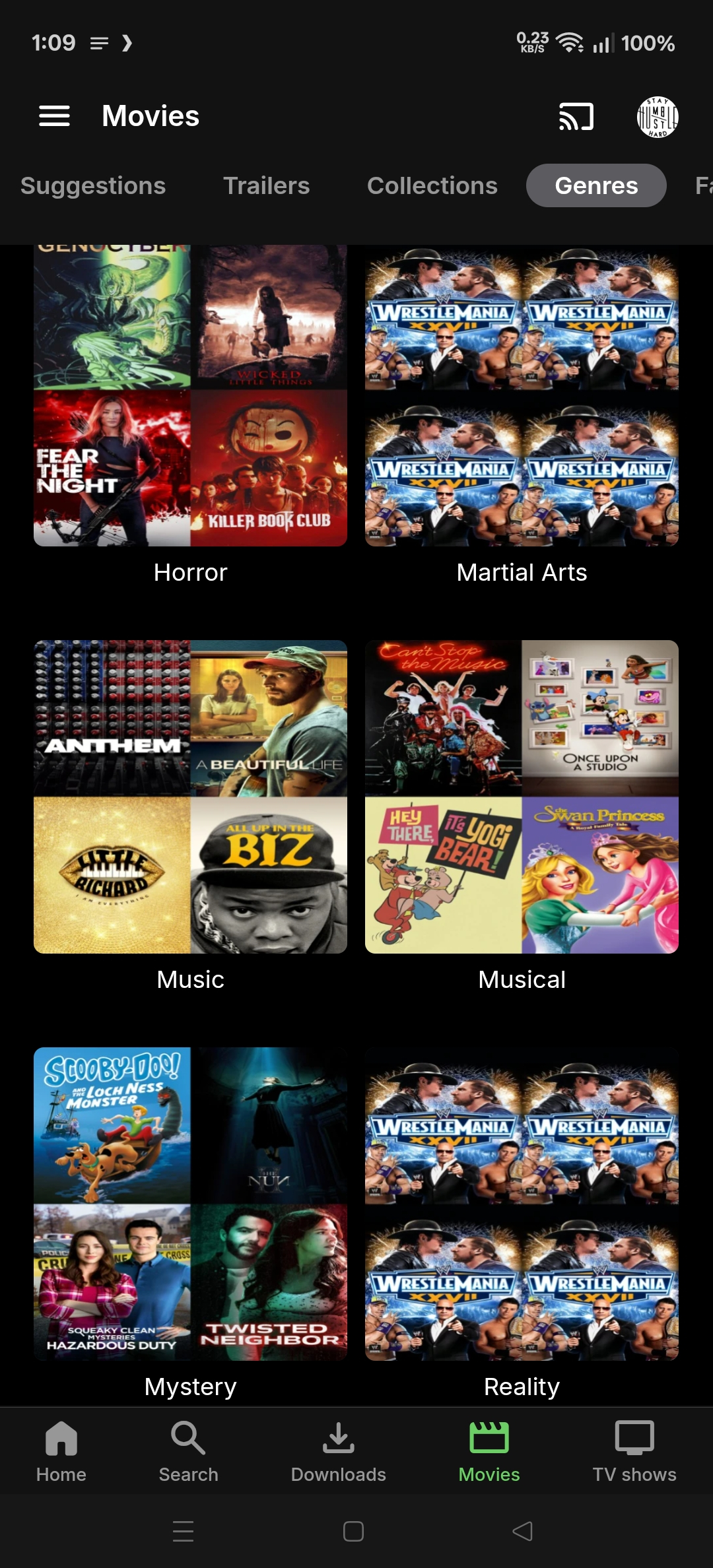Go to the Home tab
Screen dimensions: 713x1568
[x=61, y=1451]
